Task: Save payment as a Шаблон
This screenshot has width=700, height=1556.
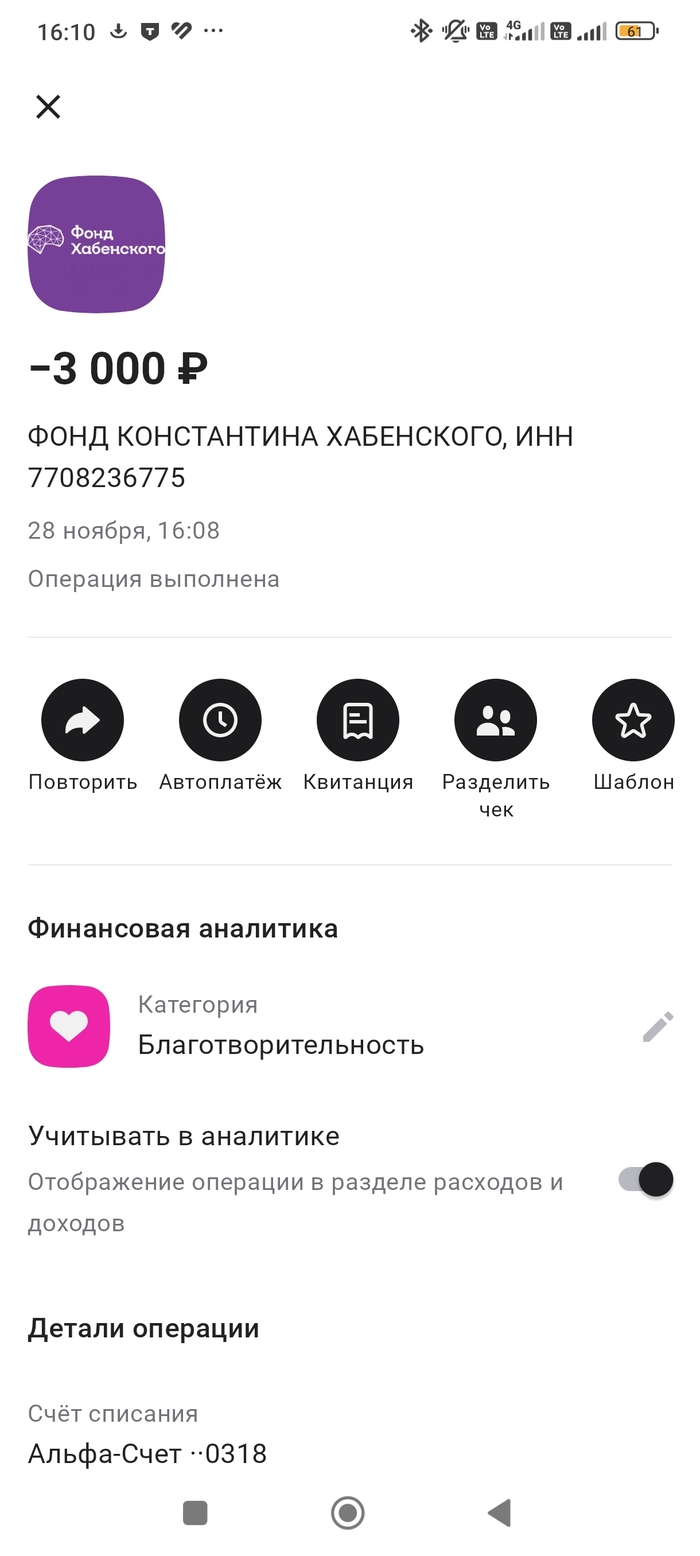Action: [x=633, y=720]
